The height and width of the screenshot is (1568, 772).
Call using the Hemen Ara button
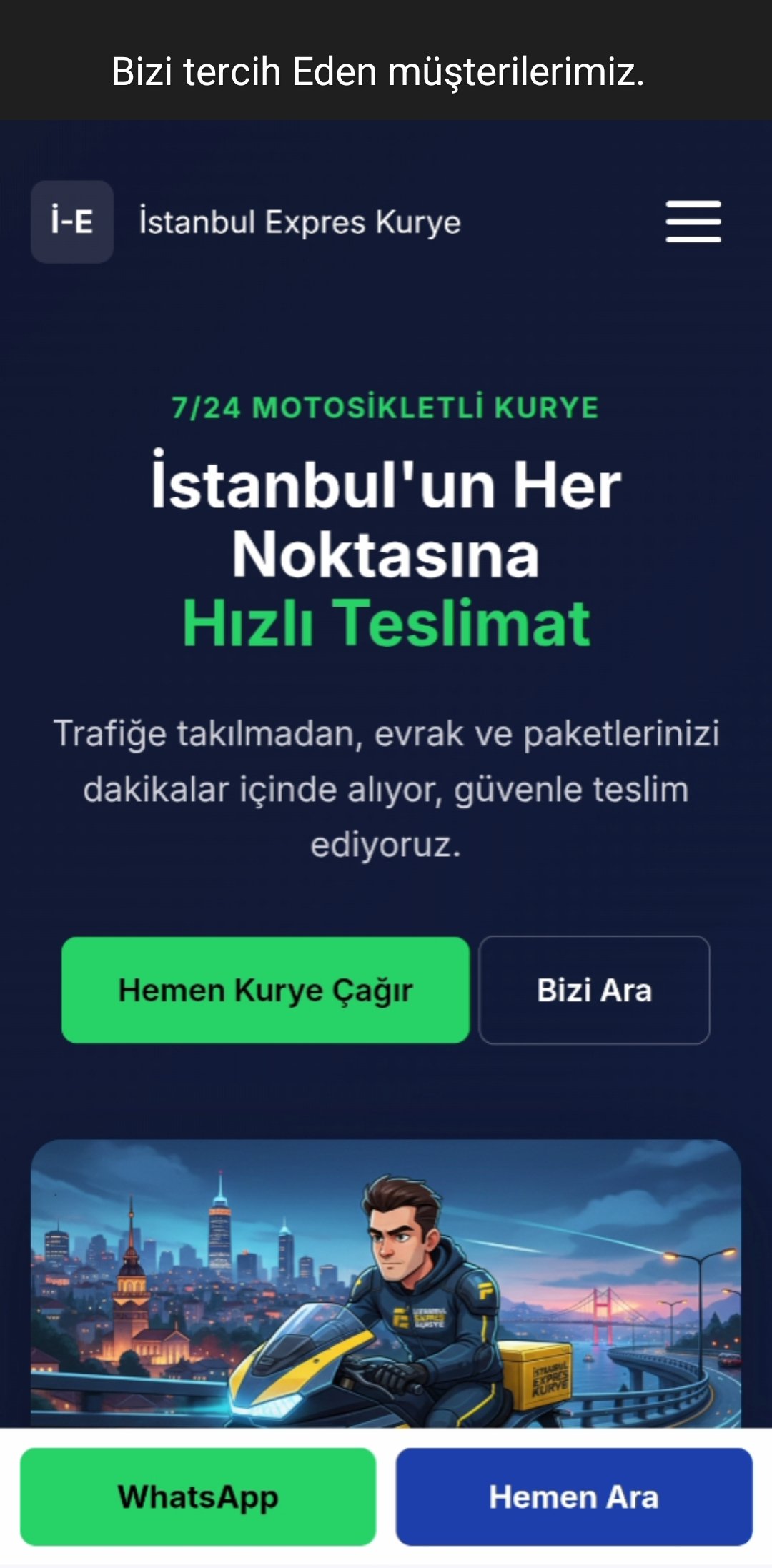tap(574, 1497)
